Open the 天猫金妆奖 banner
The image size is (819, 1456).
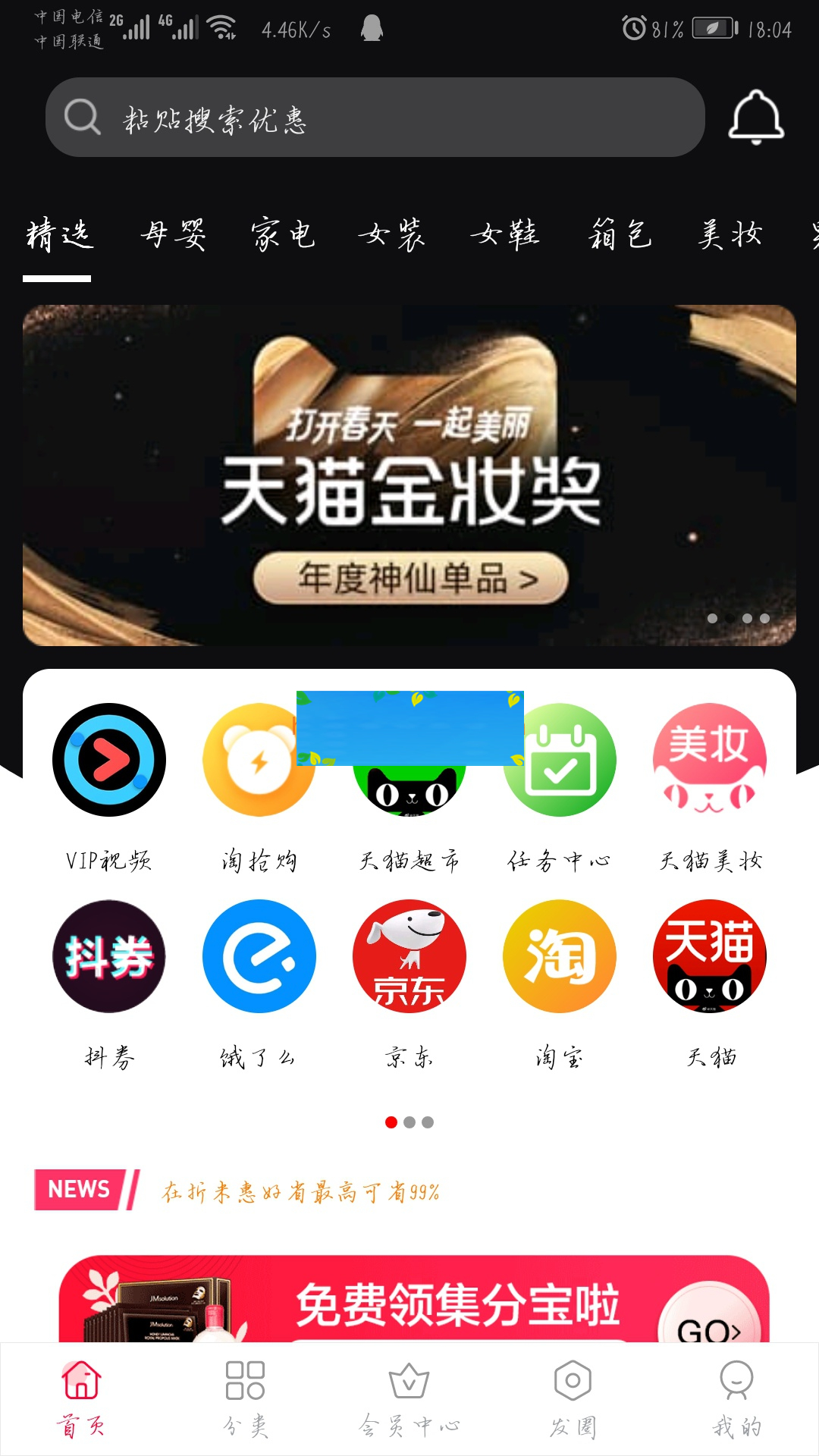pos(409,475)
